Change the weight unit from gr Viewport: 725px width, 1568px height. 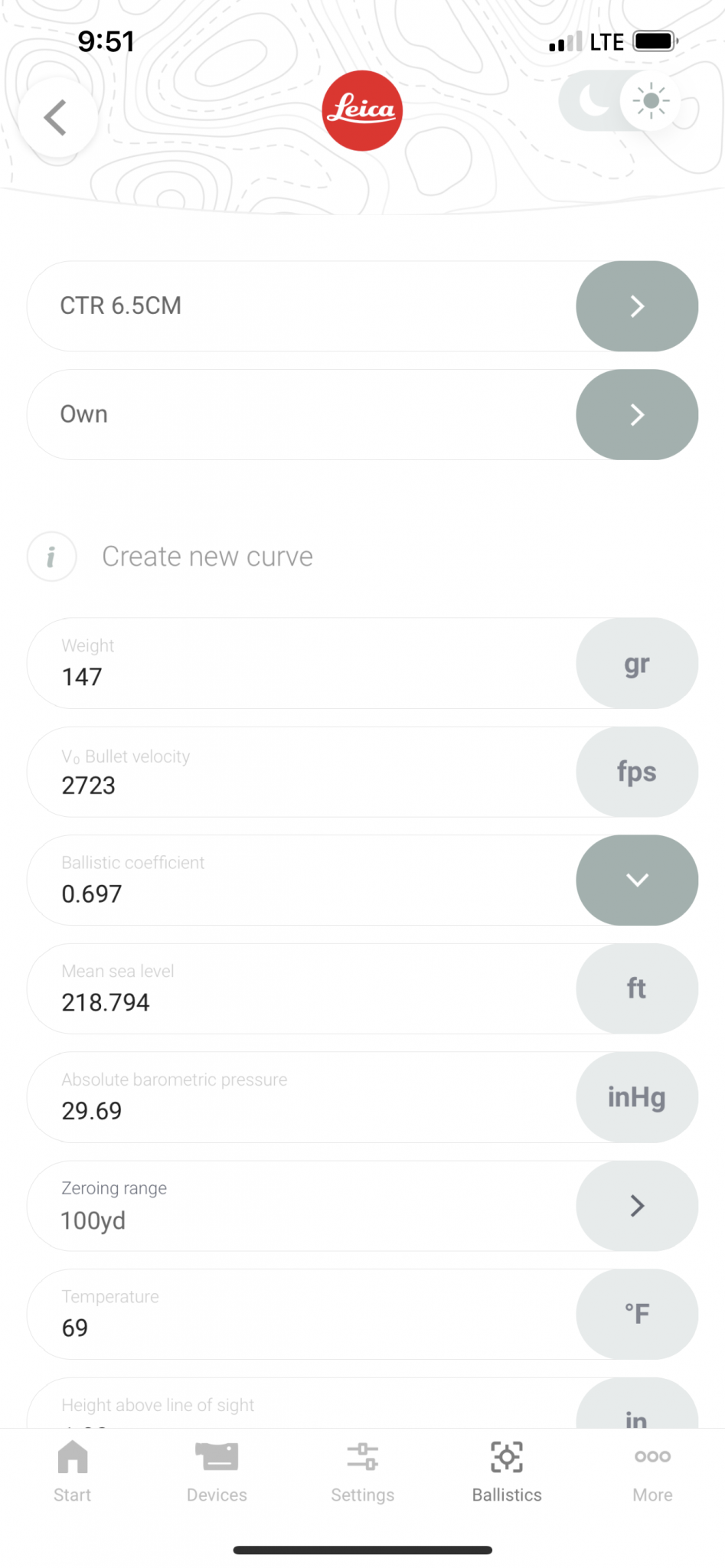[636, 664]
